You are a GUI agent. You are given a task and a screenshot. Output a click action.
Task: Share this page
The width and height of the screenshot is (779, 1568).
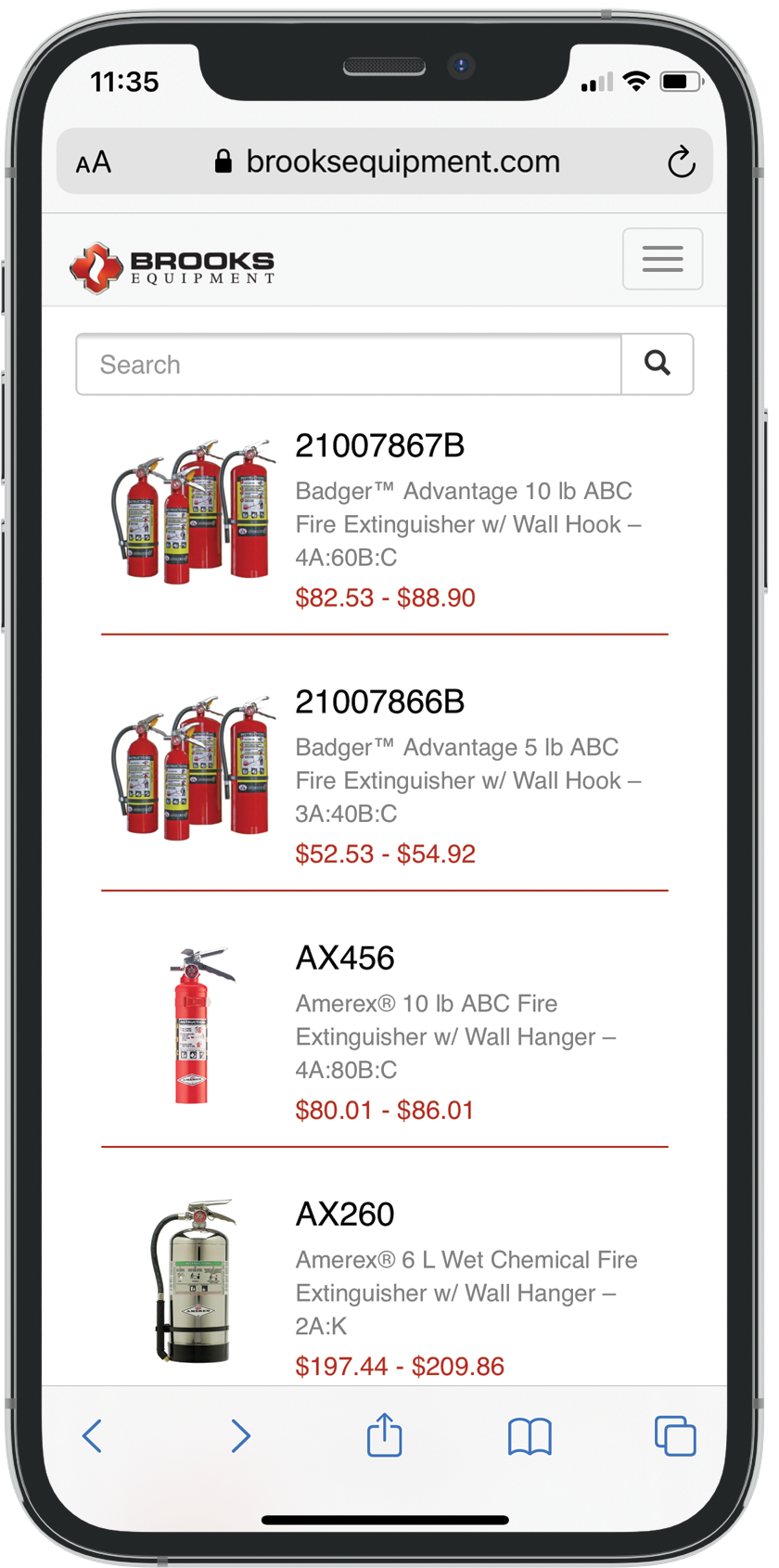[x=384, y=1434]
